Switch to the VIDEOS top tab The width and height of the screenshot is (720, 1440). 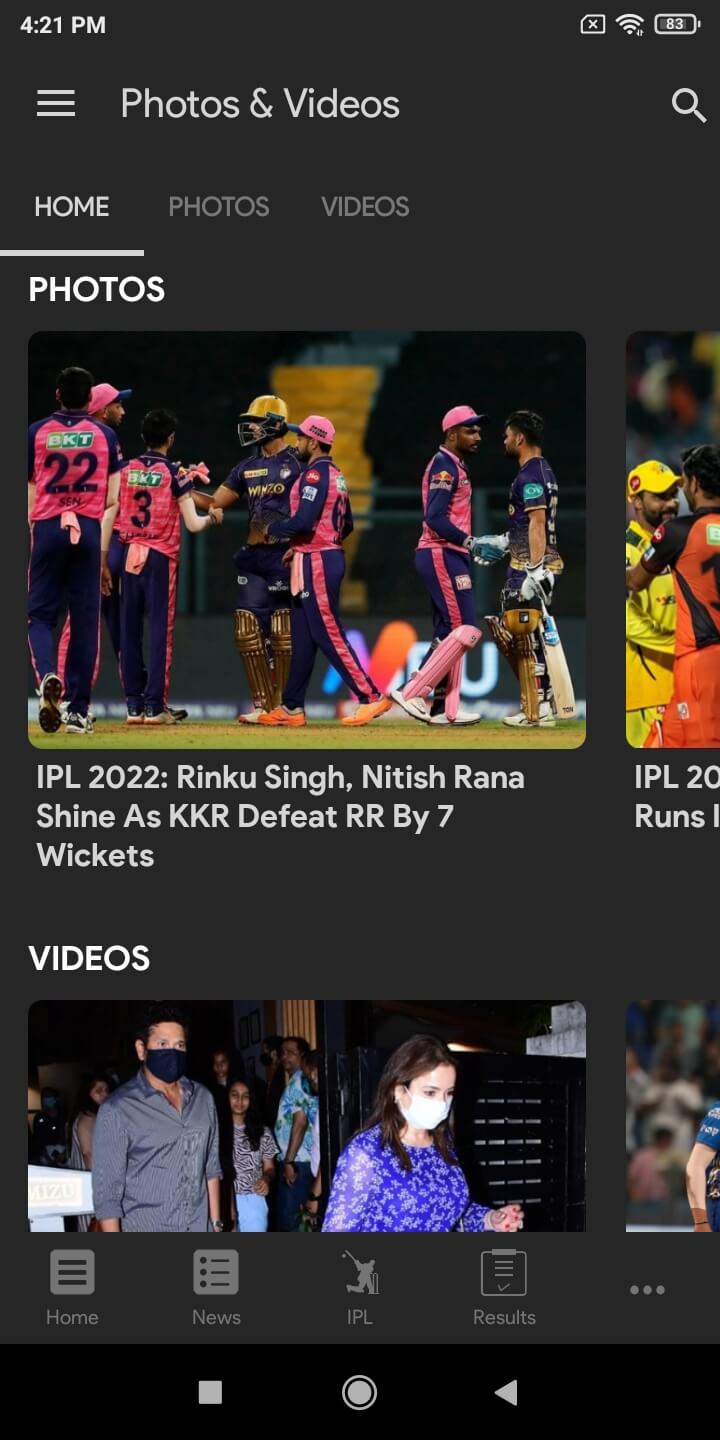click(x=365, y=207)
